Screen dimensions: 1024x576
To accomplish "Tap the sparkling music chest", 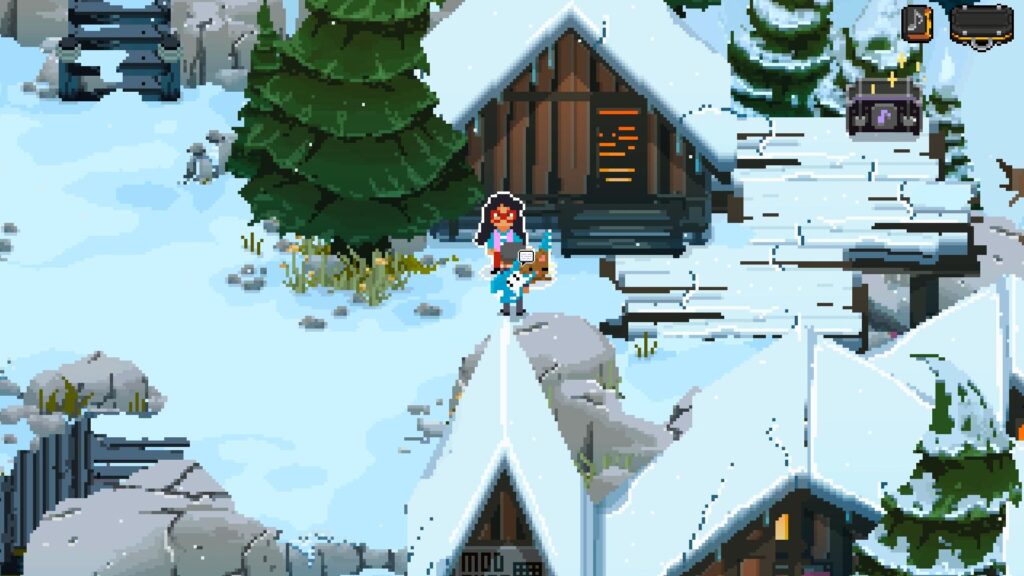I will click(884, 108).
